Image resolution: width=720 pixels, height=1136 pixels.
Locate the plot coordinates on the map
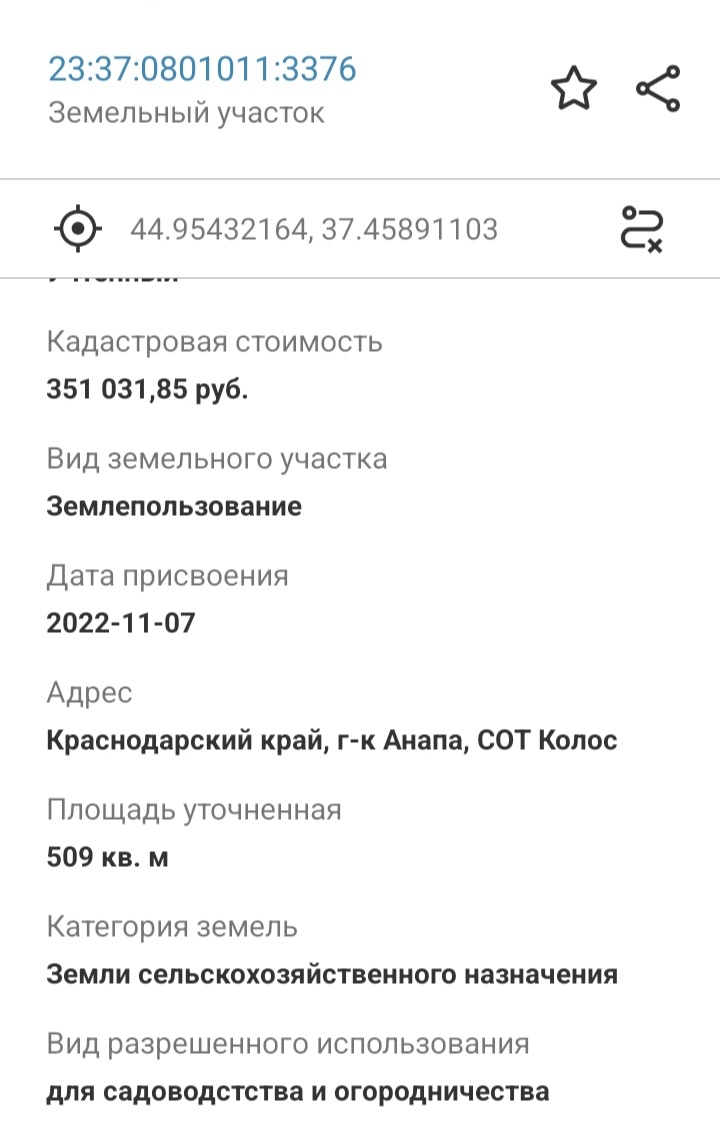point(77,229)
